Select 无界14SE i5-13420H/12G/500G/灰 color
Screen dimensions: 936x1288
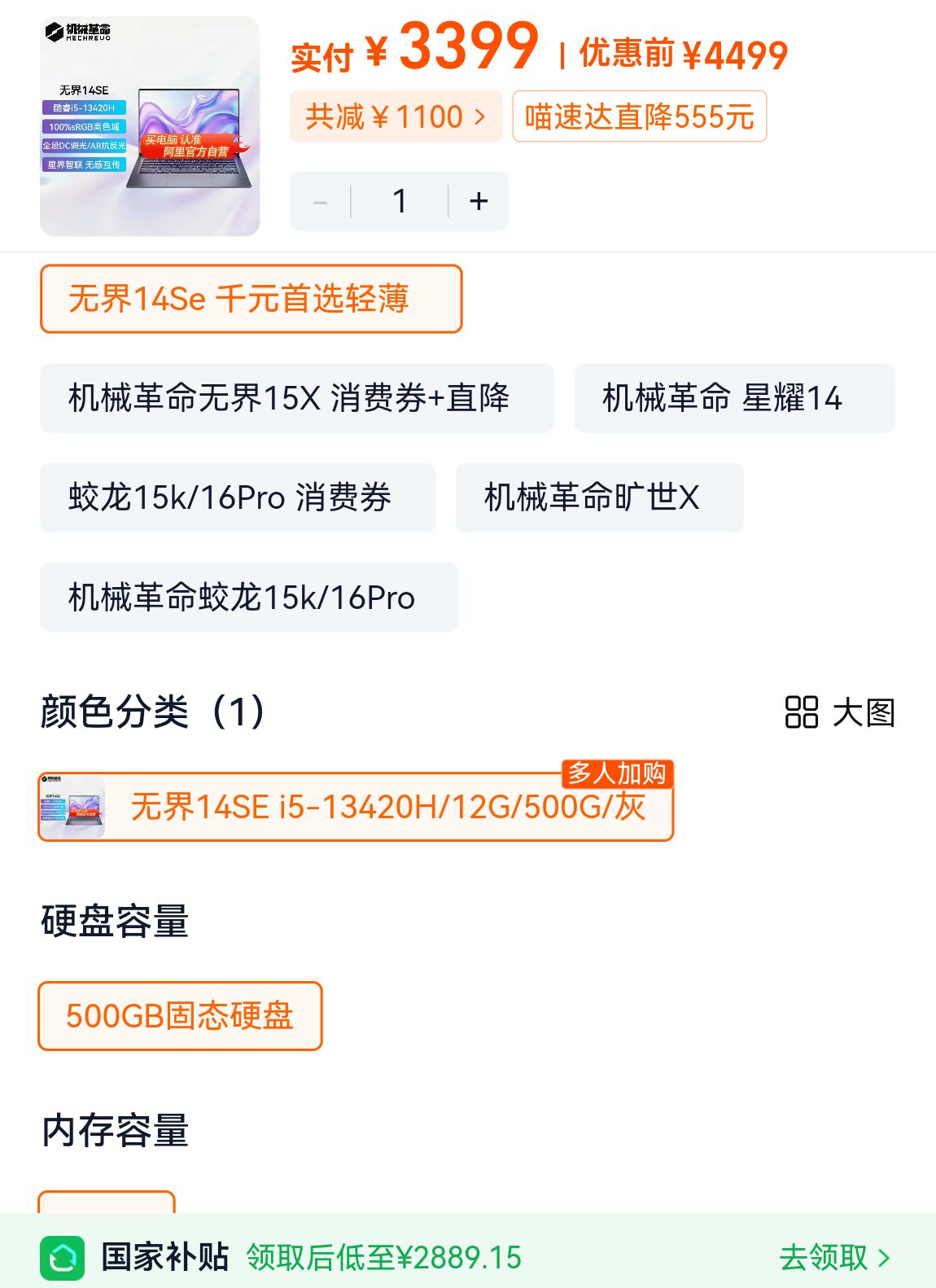tap(356, 806)
